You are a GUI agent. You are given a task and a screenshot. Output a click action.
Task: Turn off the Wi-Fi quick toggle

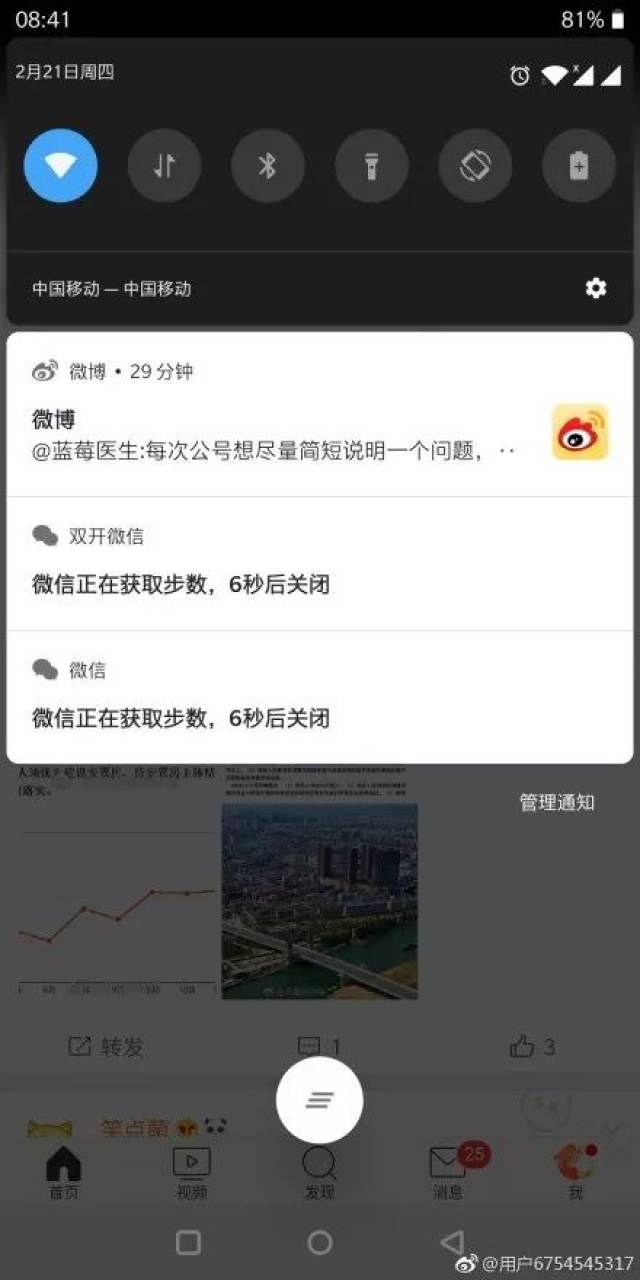tap(61, 166)
